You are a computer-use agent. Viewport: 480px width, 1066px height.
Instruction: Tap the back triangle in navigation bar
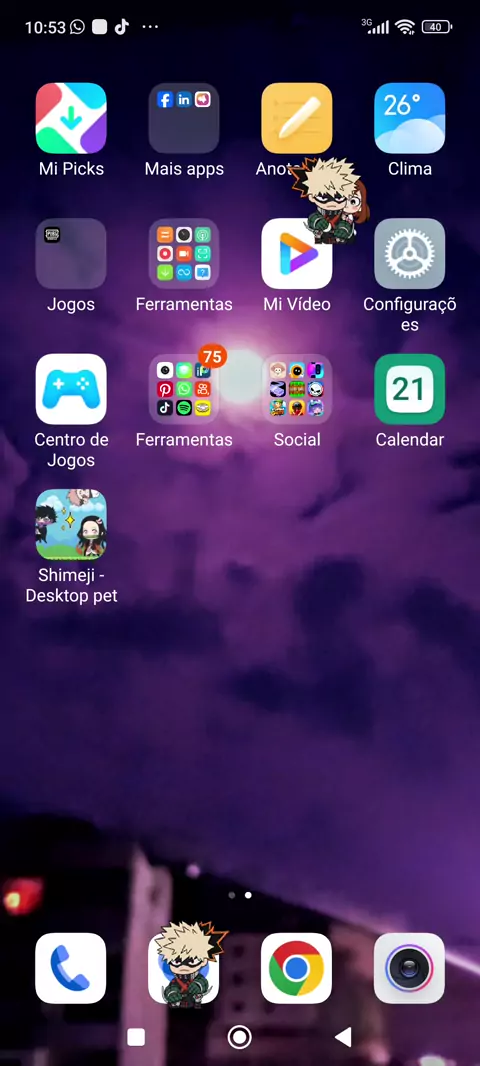[x=343, y=1037]
